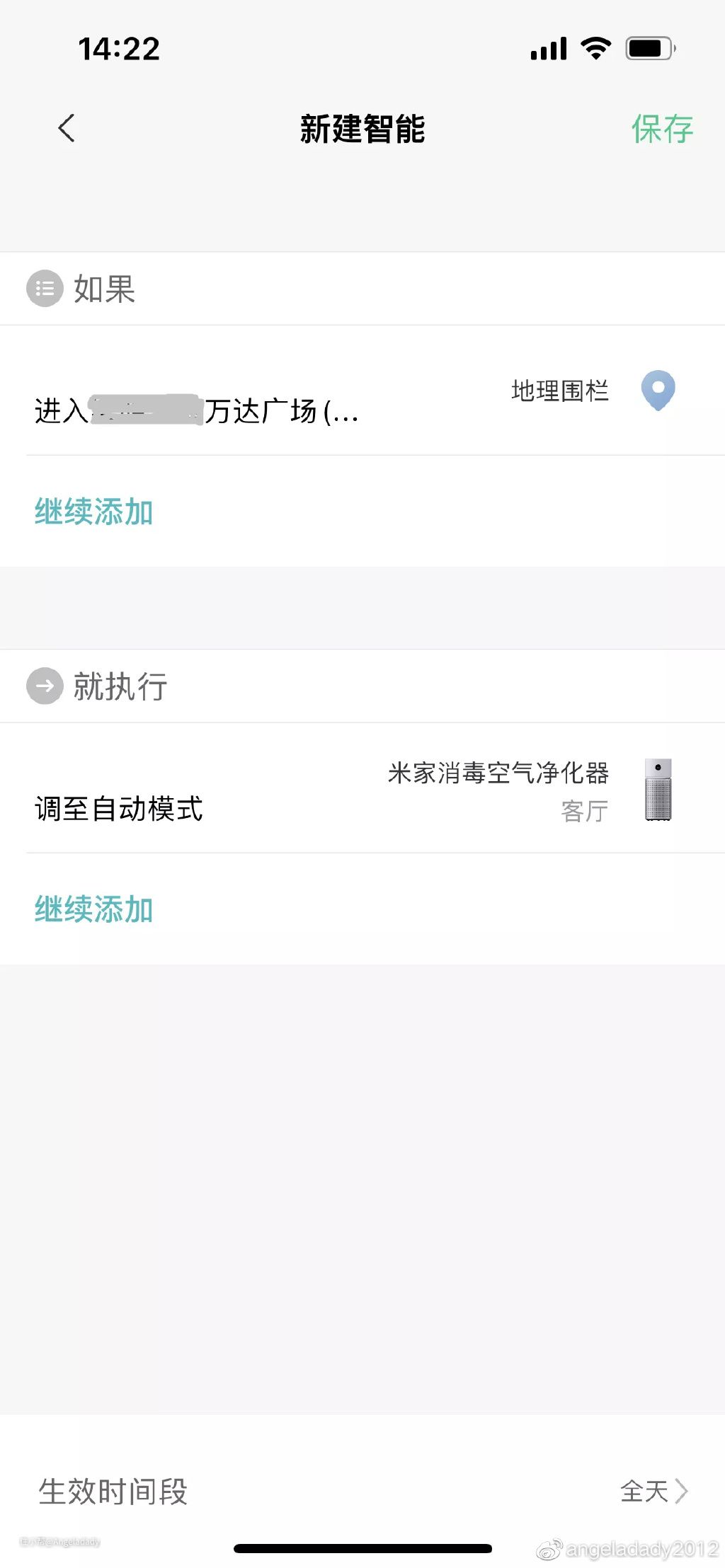Tap 继续添加 under 如果

94,512
